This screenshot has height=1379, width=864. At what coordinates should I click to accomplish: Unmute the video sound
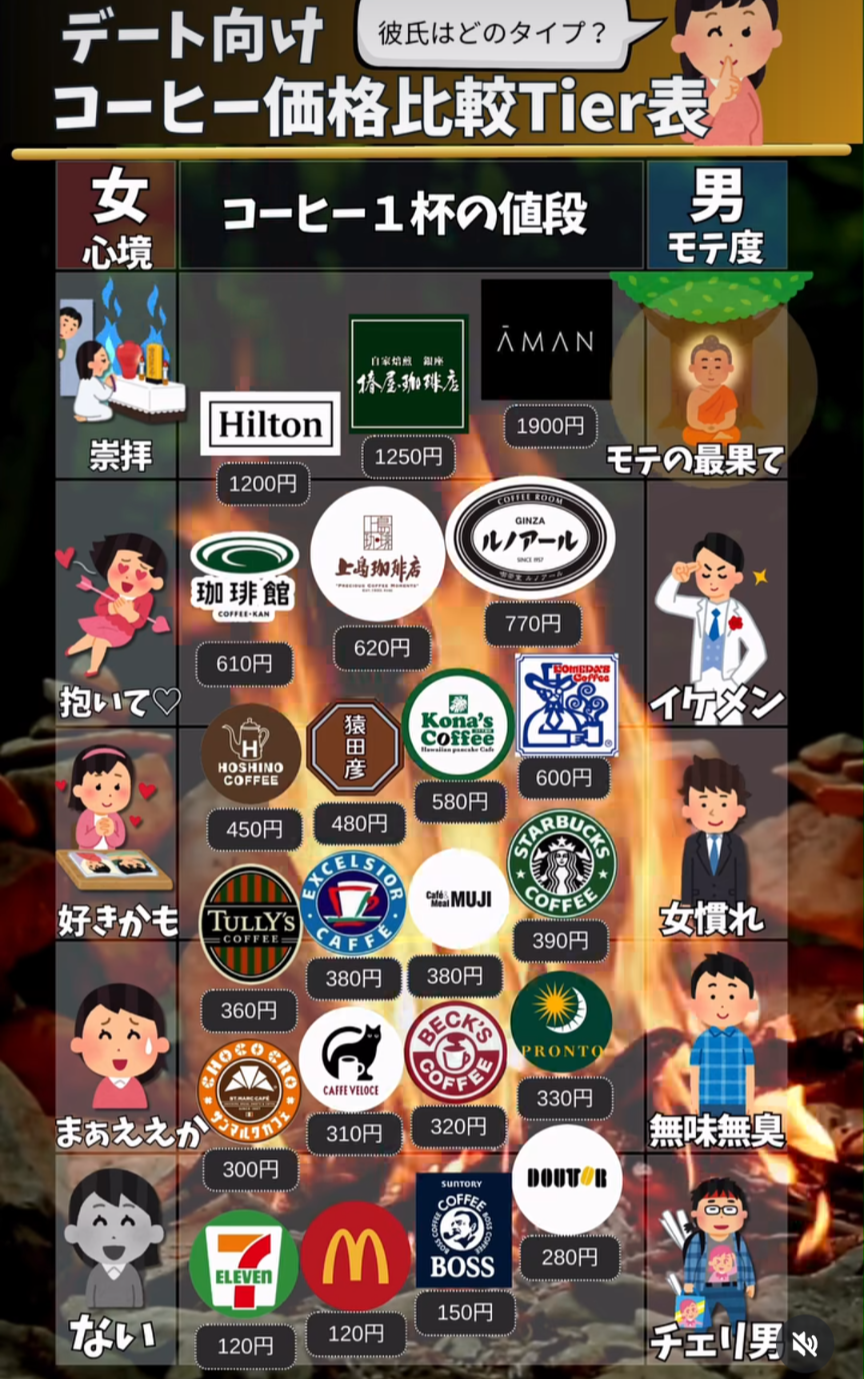[806, 1343]
